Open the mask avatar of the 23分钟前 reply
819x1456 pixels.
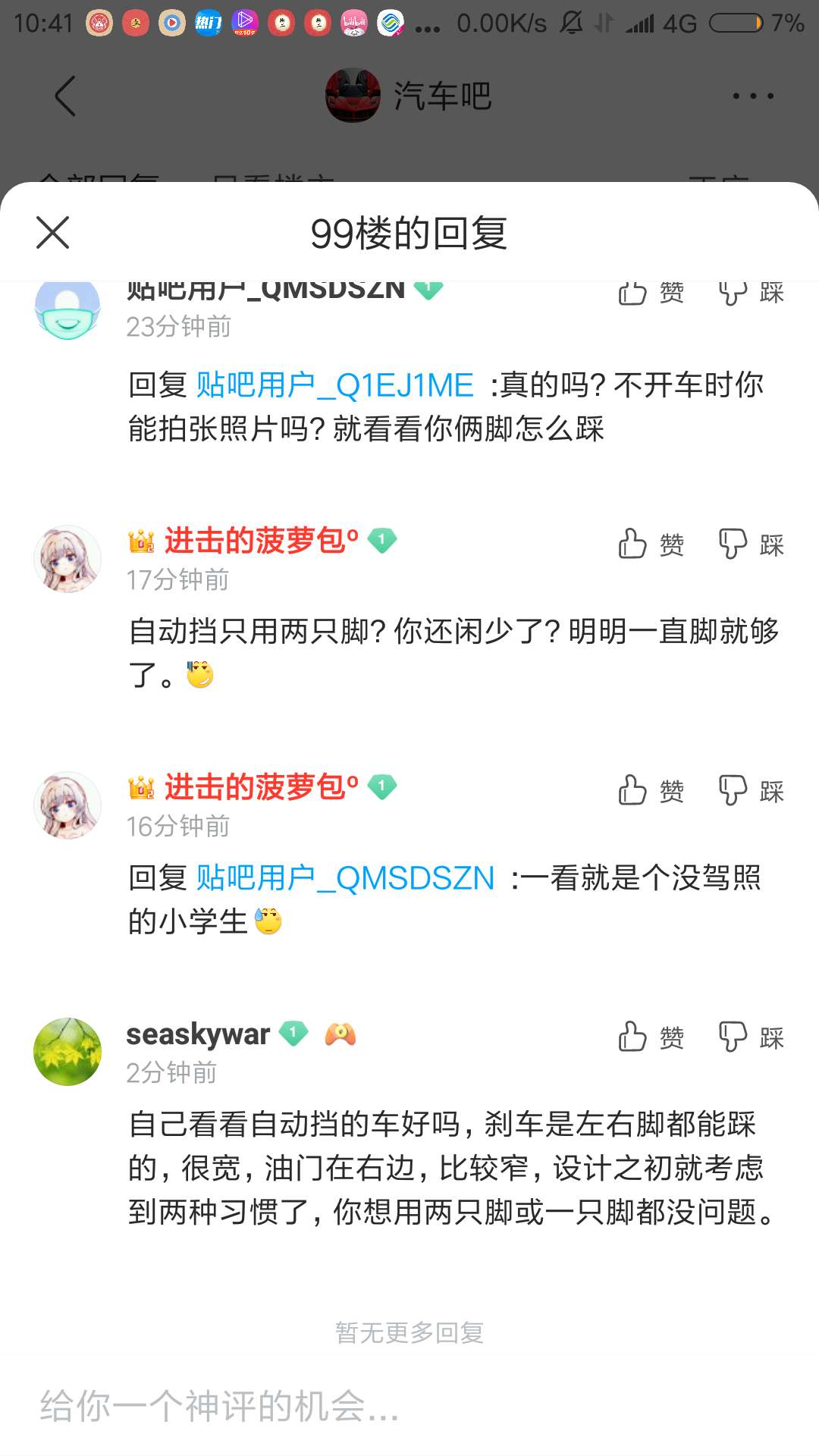click(67, 309)
